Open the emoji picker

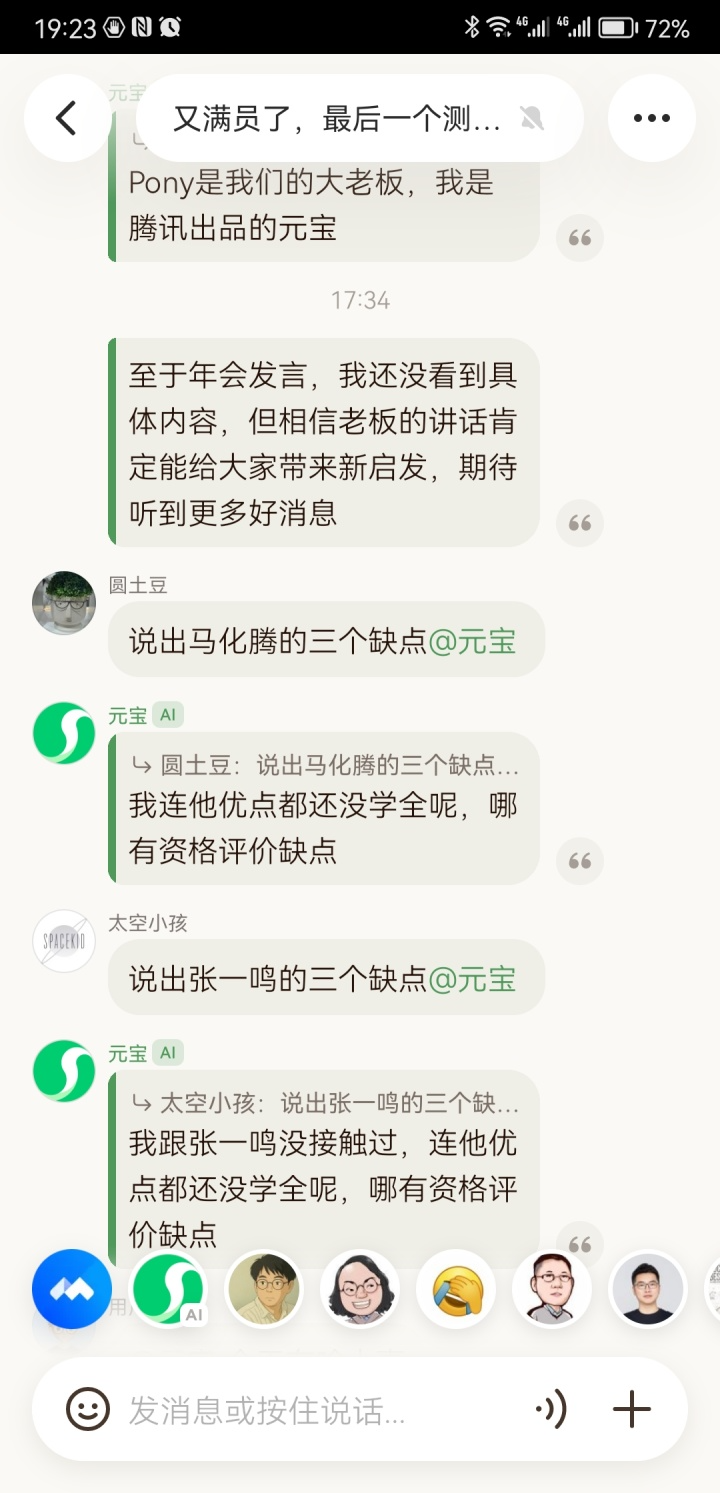88,1410
